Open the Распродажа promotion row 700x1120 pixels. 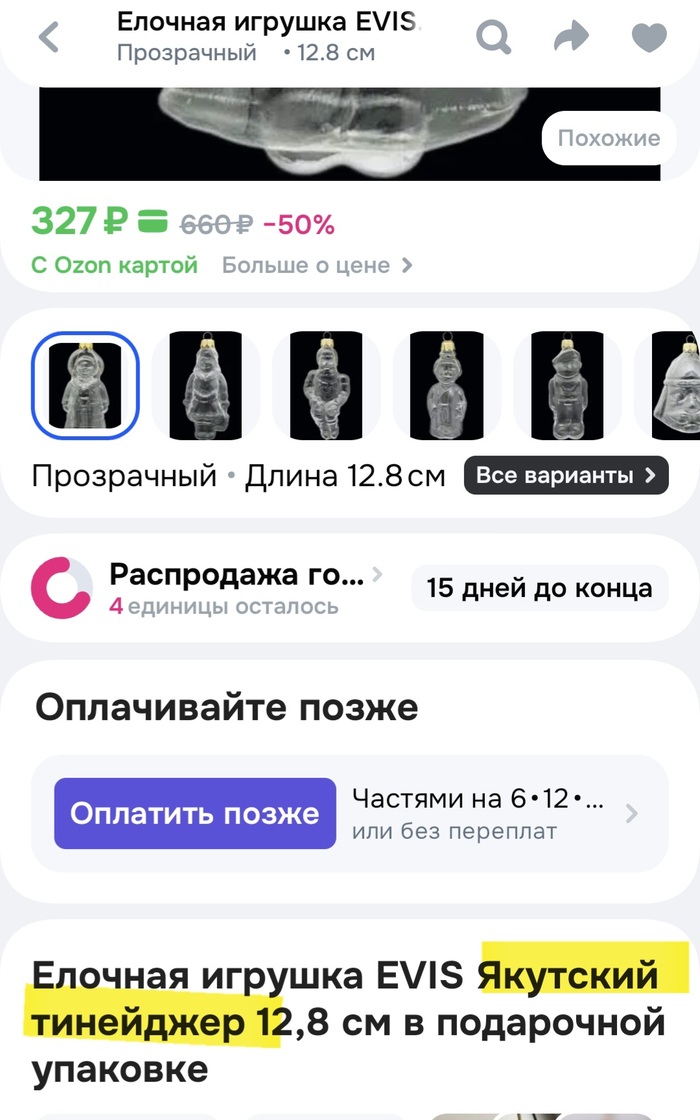click(x=240, y=589)
